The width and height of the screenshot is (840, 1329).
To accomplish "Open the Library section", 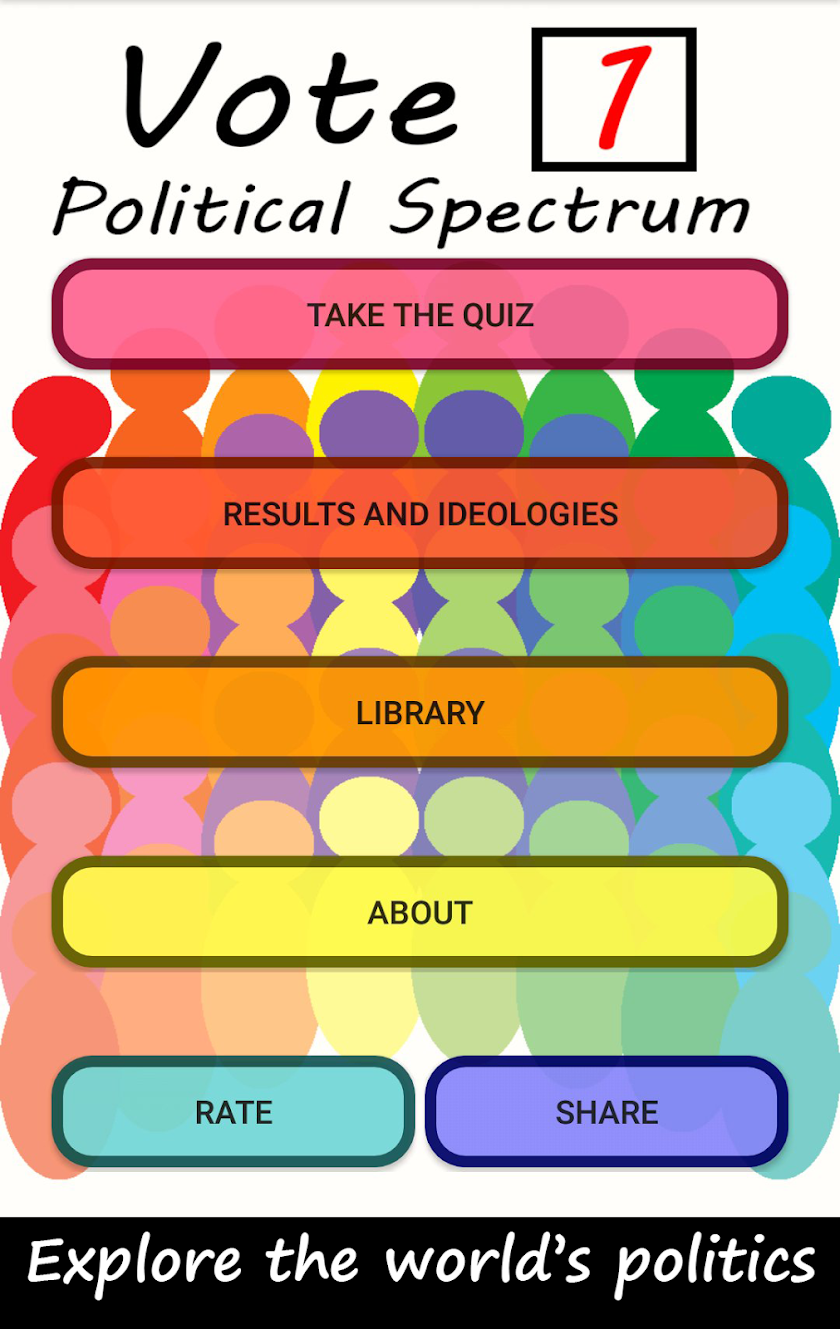I will (x=420, y=713).
